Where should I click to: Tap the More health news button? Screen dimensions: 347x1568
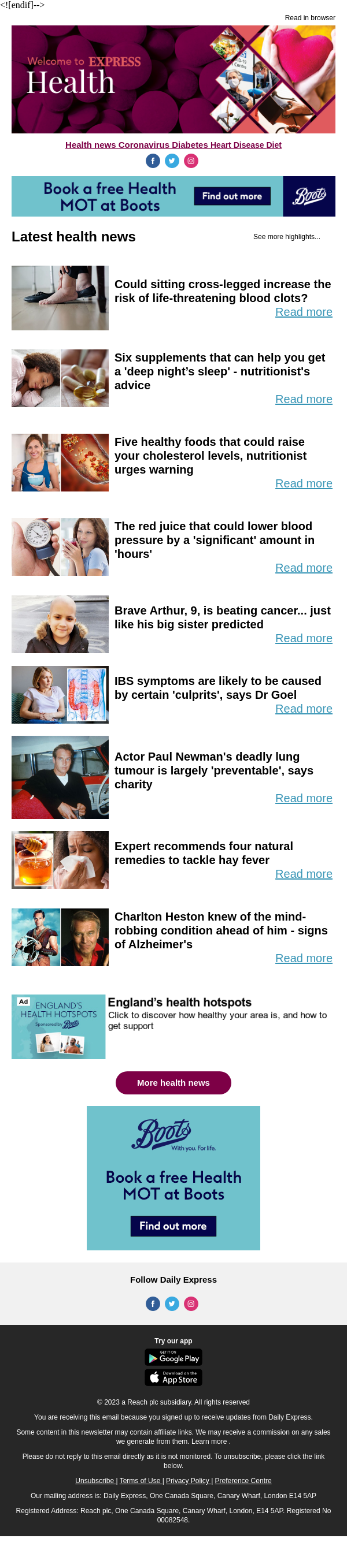click(173, 1083)
